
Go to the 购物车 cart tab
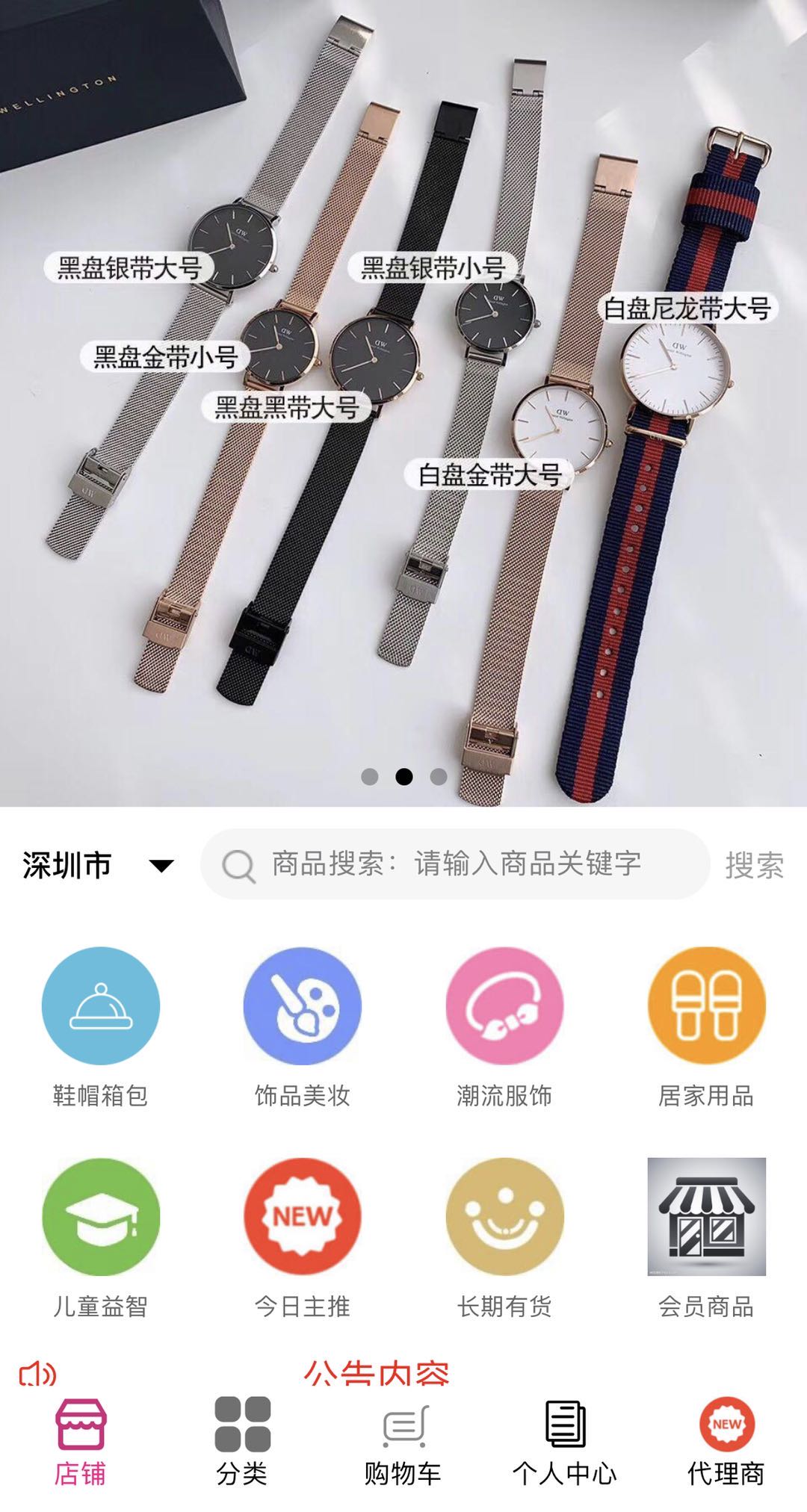(403, 1442)
